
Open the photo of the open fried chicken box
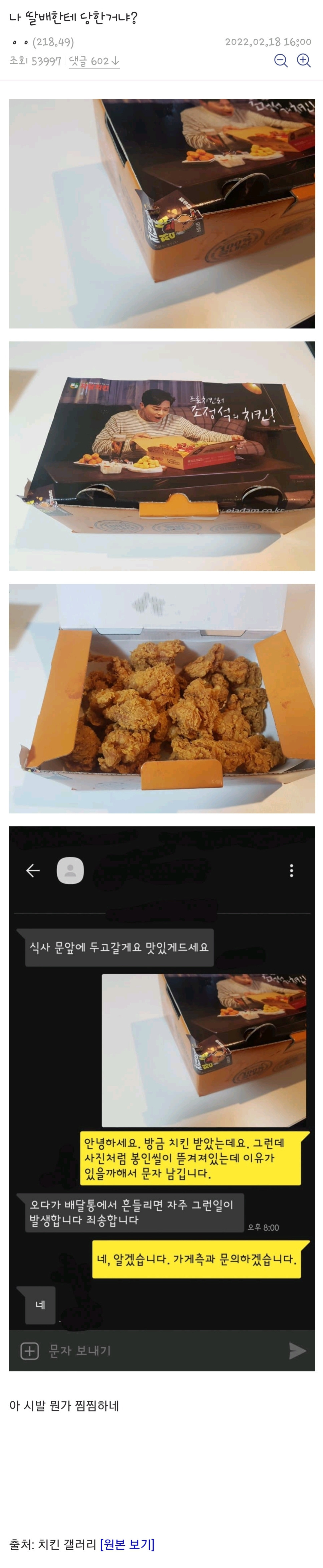coord(162,698)
